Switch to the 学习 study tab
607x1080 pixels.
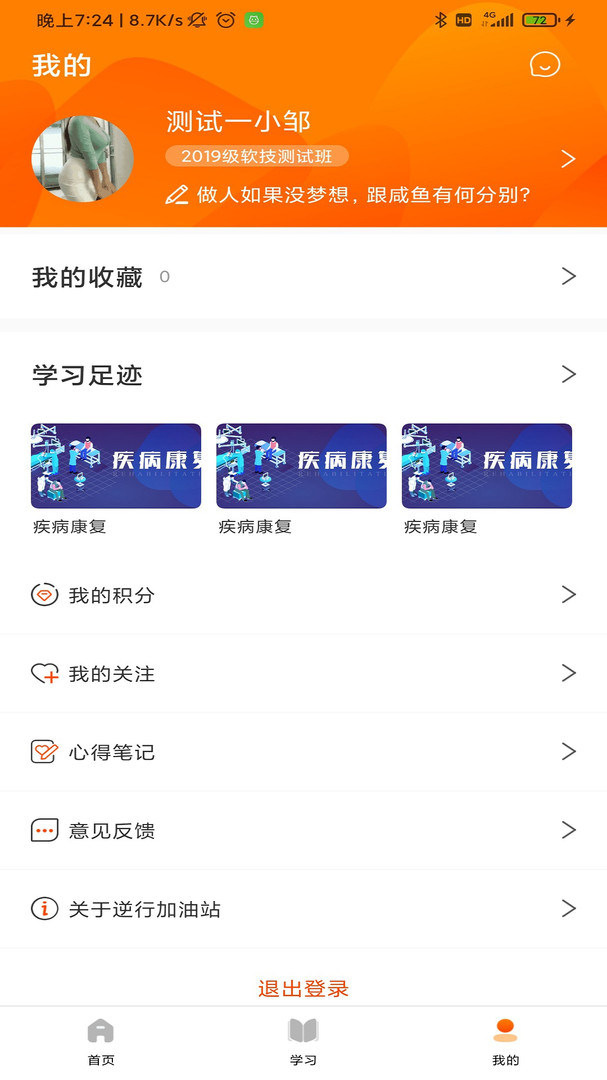[x=303, y=1041]
